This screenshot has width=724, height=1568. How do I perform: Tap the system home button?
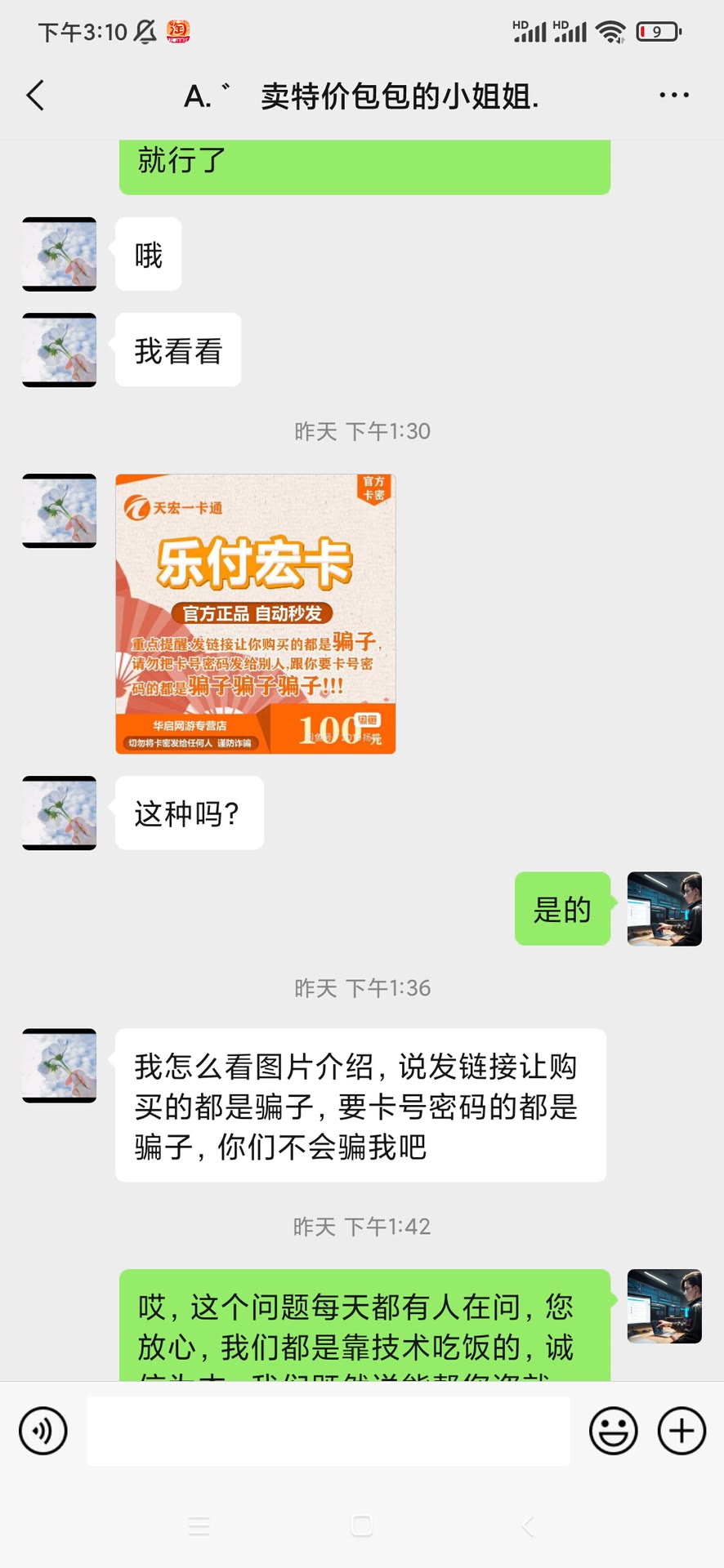pyautogui.click(x=362, y=1526)
